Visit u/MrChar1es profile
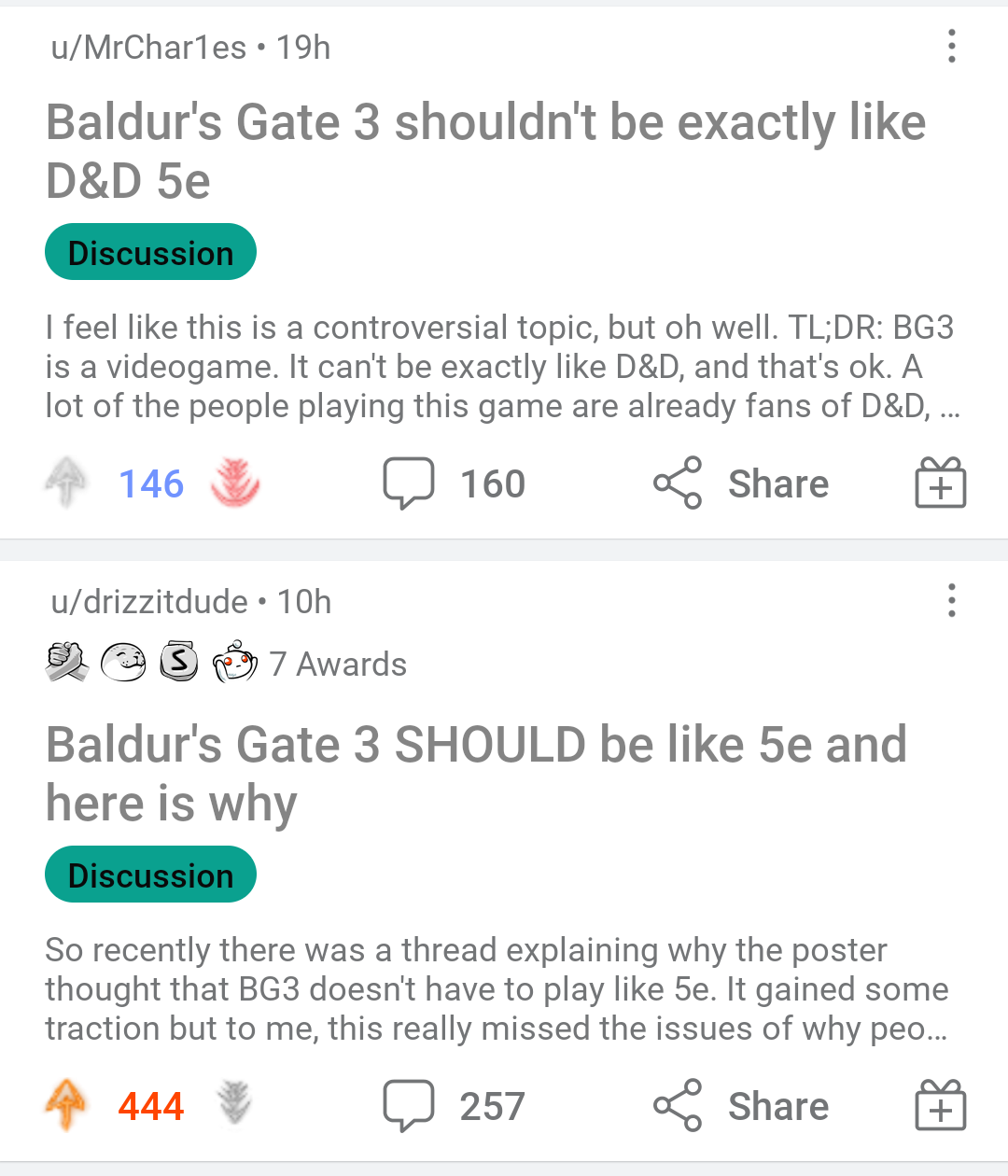This screenshot has width=1008, height=1176. tap(149, 48)
